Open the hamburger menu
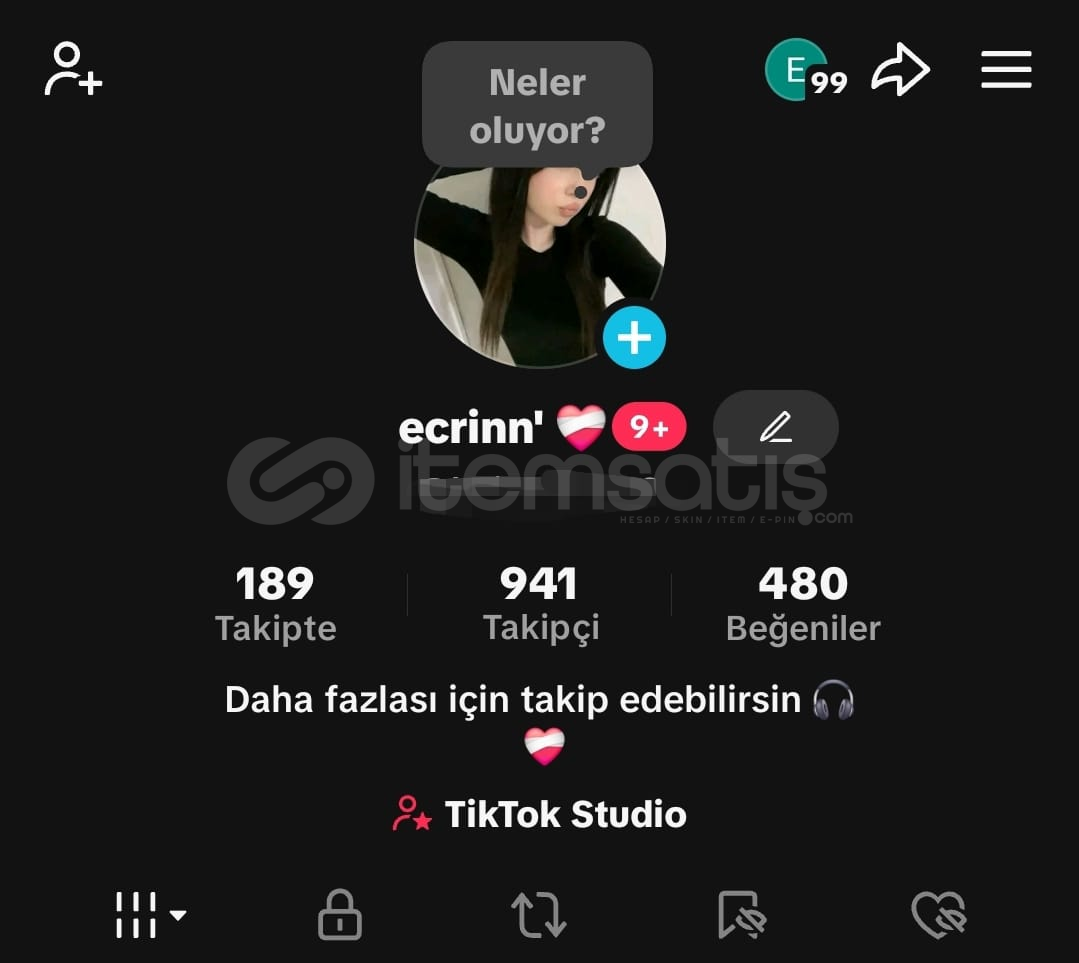The height and width of the screenshot is (963, 1079). (1005, 70)
